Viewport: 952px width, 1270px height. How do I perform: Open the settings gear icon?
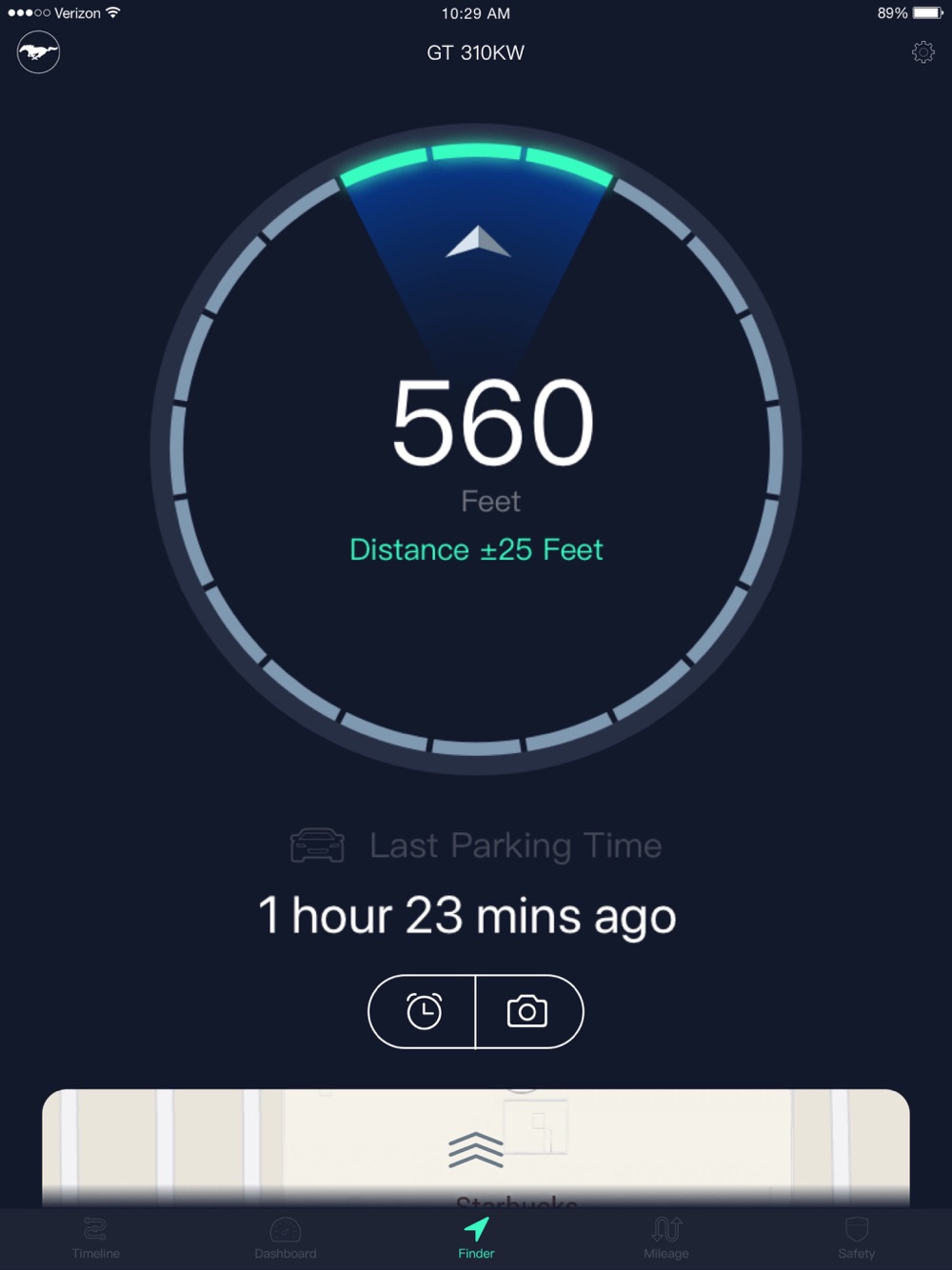pos(922,52)
